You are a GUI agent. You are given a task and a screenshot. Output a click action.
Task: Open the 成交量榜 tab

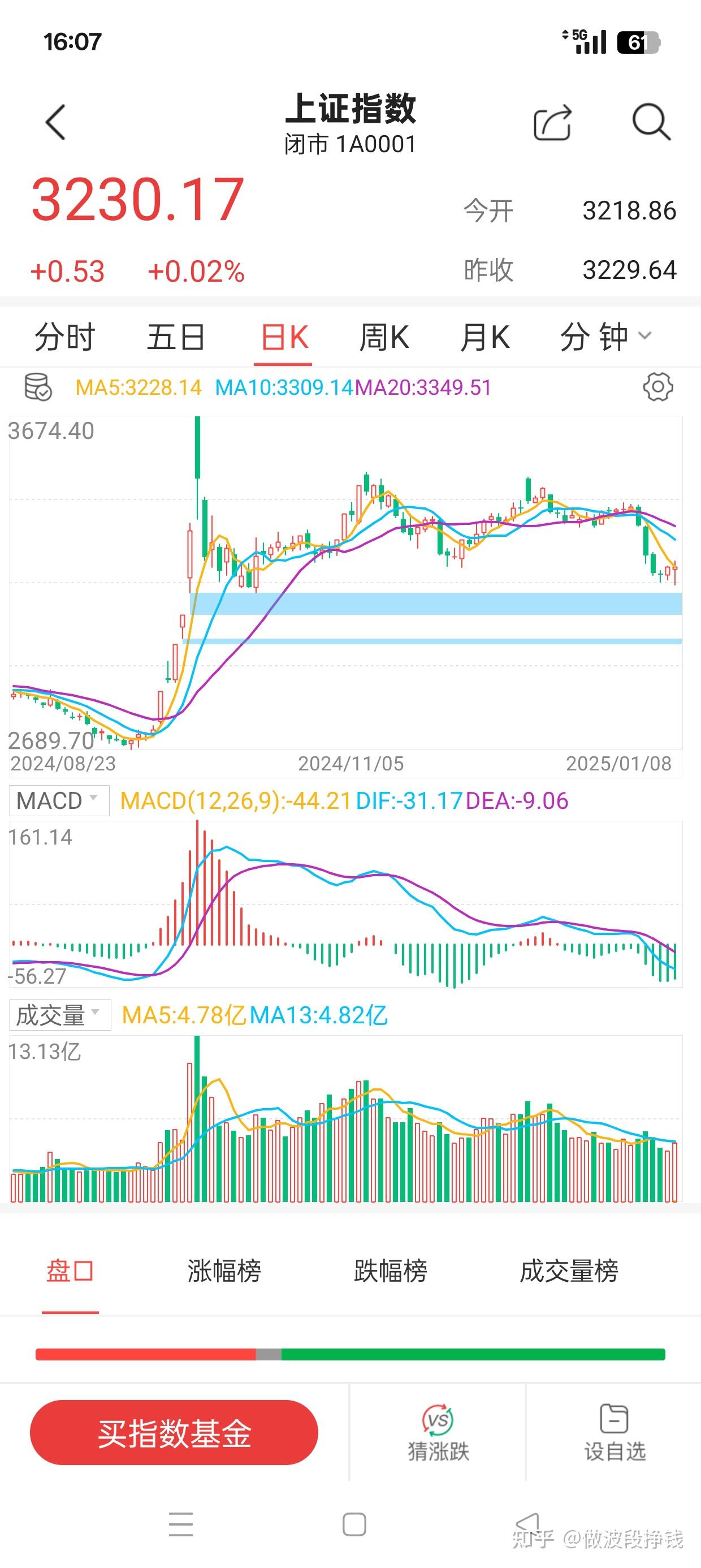(x=569, y=1271)
